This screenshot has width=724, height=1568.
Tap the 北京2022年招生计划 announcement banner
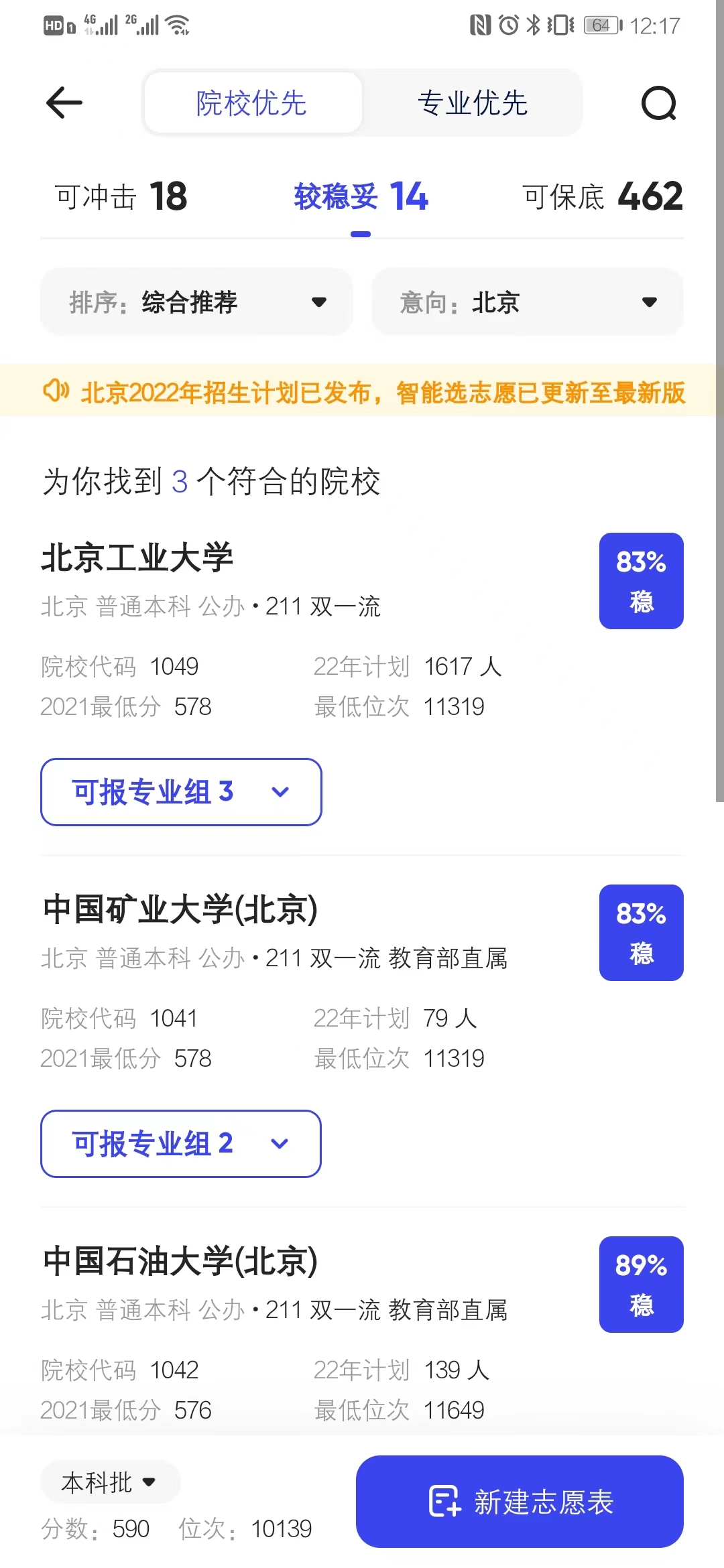pos(362,391)
